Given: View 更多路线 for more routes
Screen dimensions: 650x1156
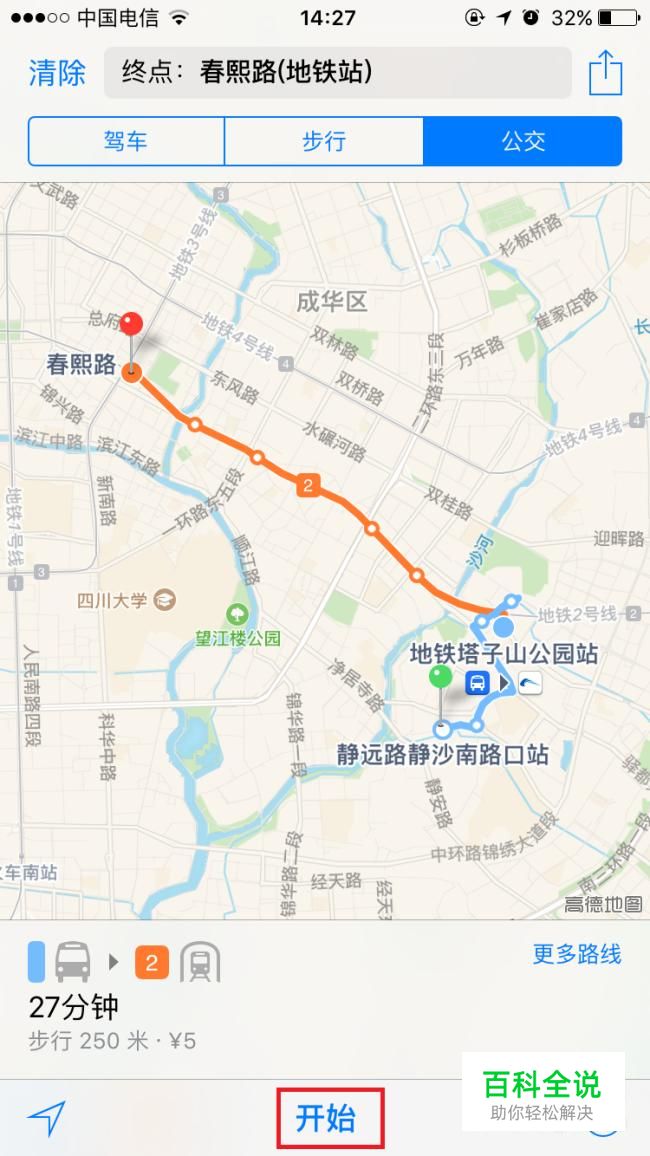Looking at the screenshot, I should coord(577,953).
